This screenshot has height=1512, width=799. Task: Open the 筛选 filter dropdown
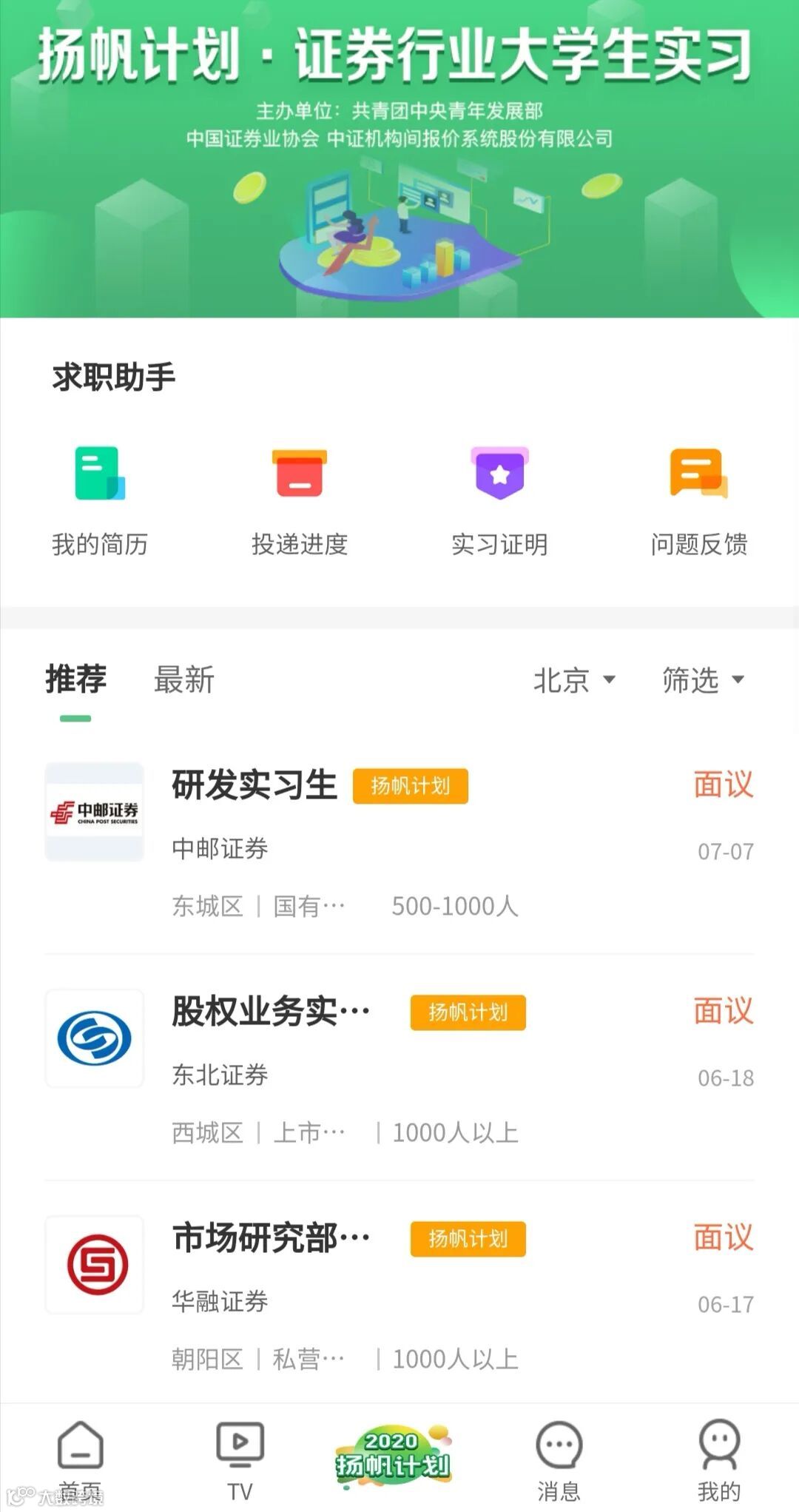click(703, 679)
